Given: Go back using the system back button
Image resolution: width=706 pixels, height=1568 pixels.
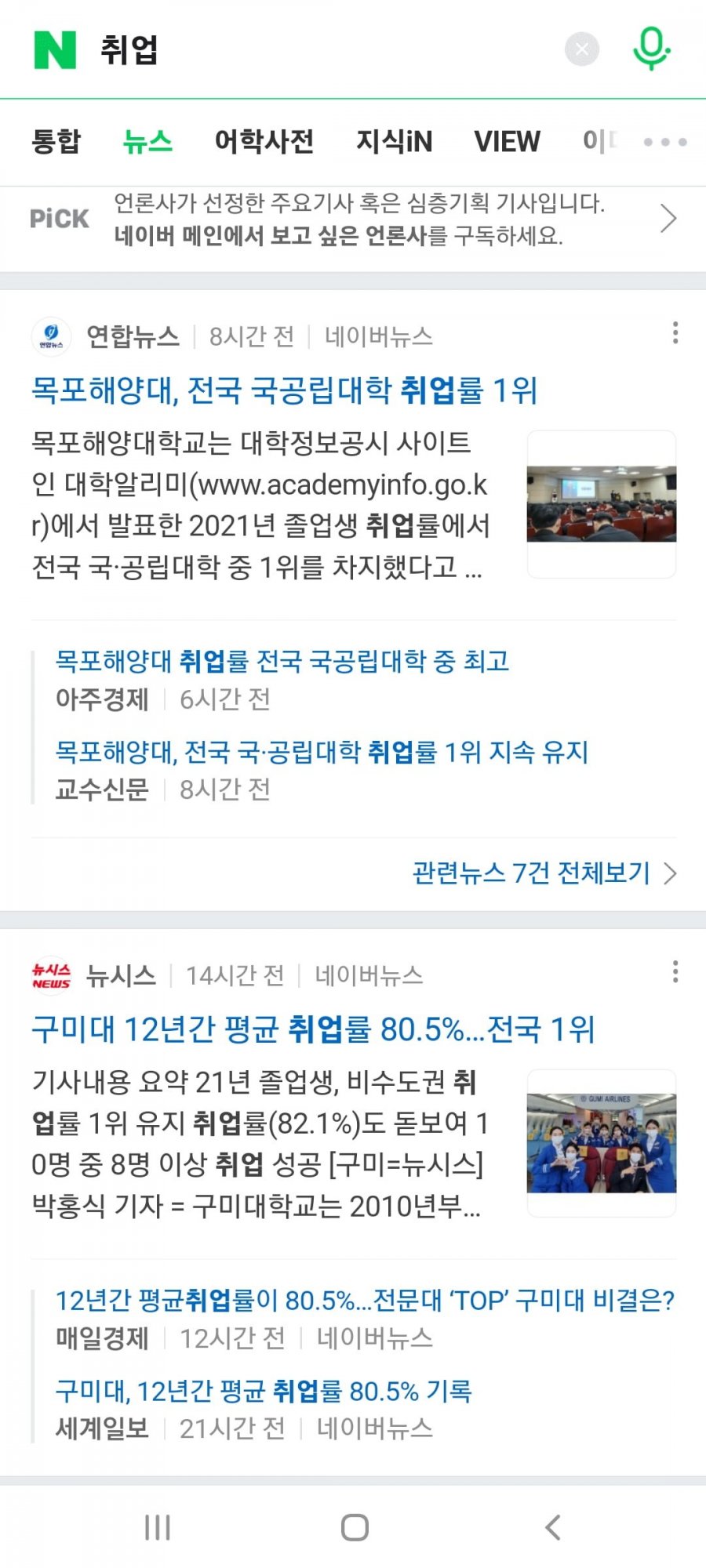Looking at the screenshot, I should tap(553, 1527).
